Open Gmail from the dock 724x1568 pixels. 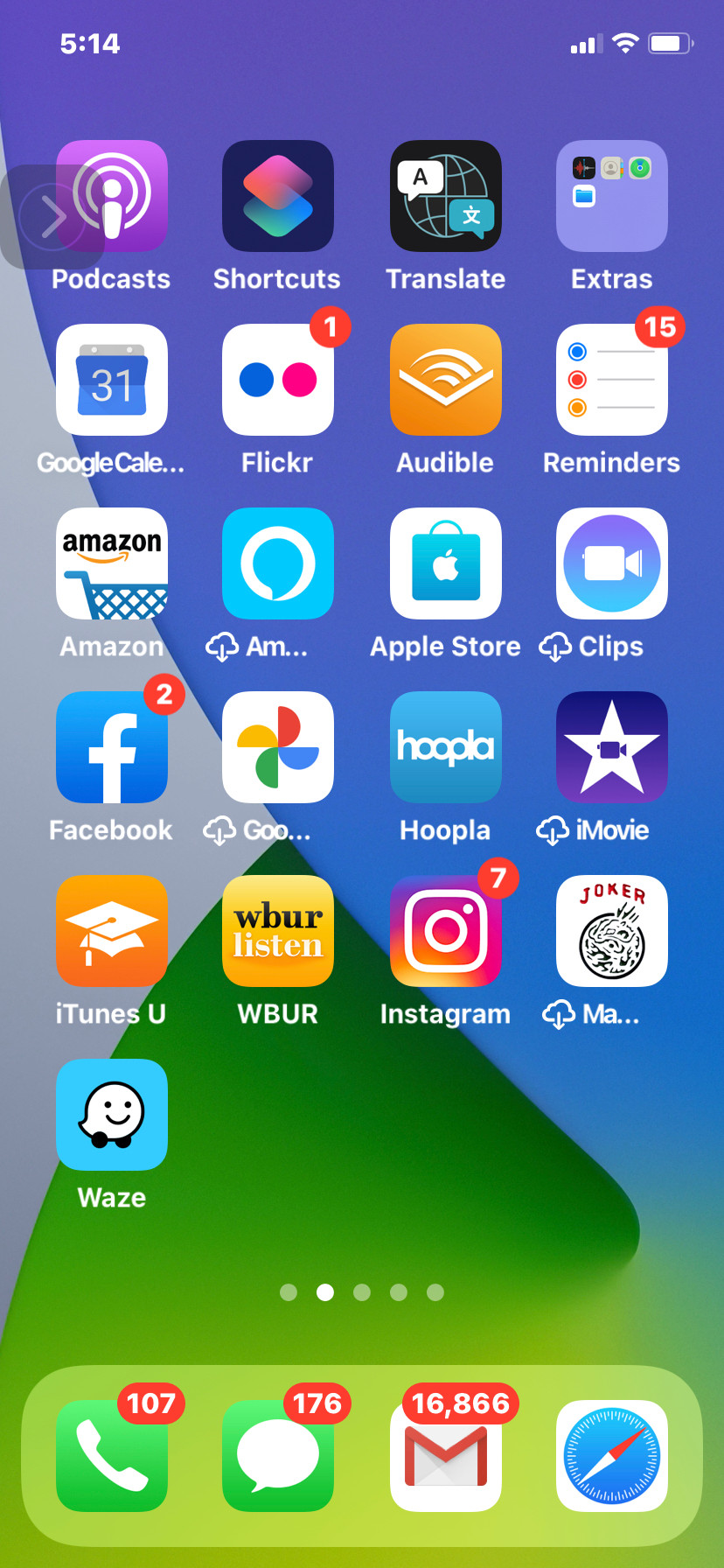tap(446, 1456)
